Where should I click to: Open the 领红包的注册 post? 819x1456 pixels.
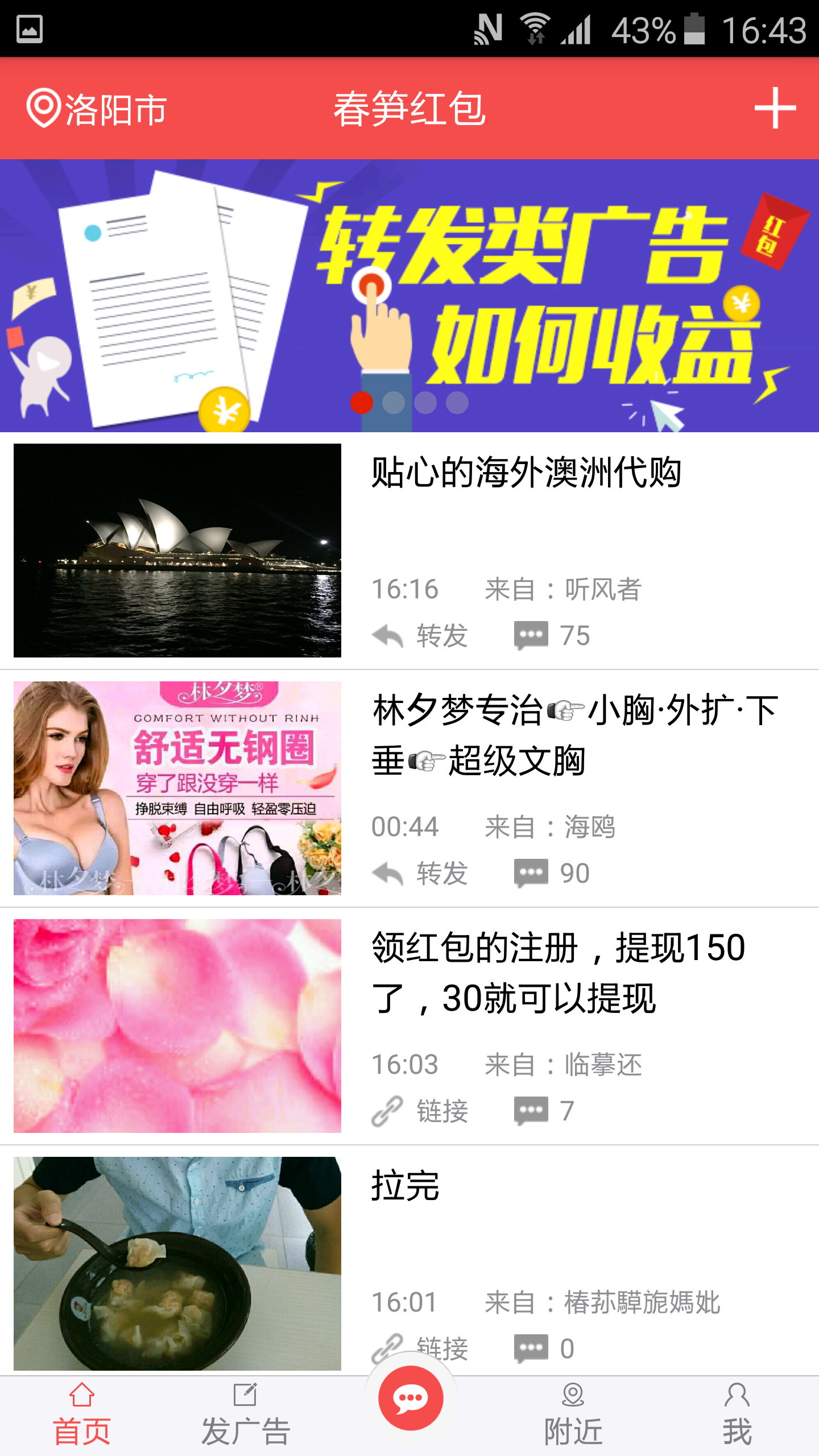557,973
